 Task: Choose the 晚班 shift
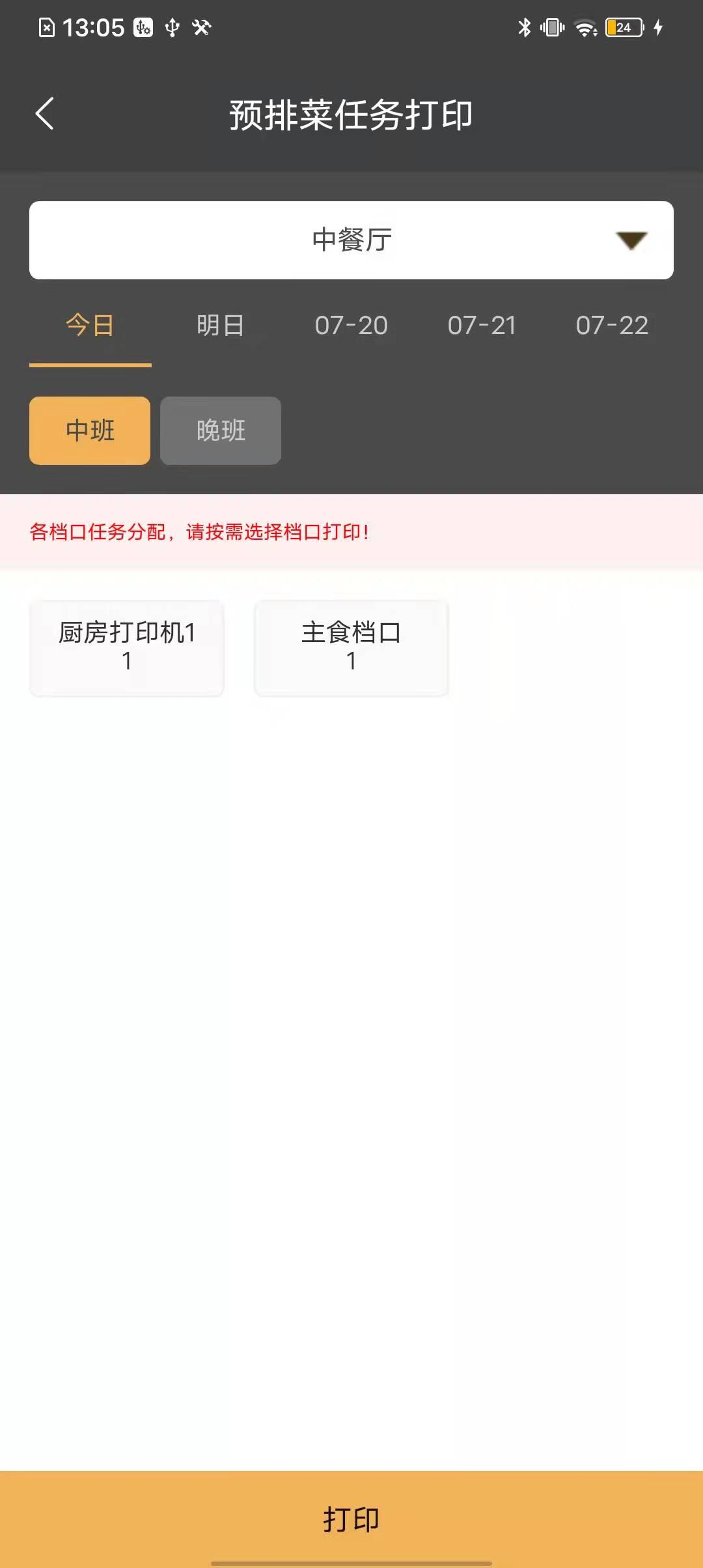tap(221, 430)
